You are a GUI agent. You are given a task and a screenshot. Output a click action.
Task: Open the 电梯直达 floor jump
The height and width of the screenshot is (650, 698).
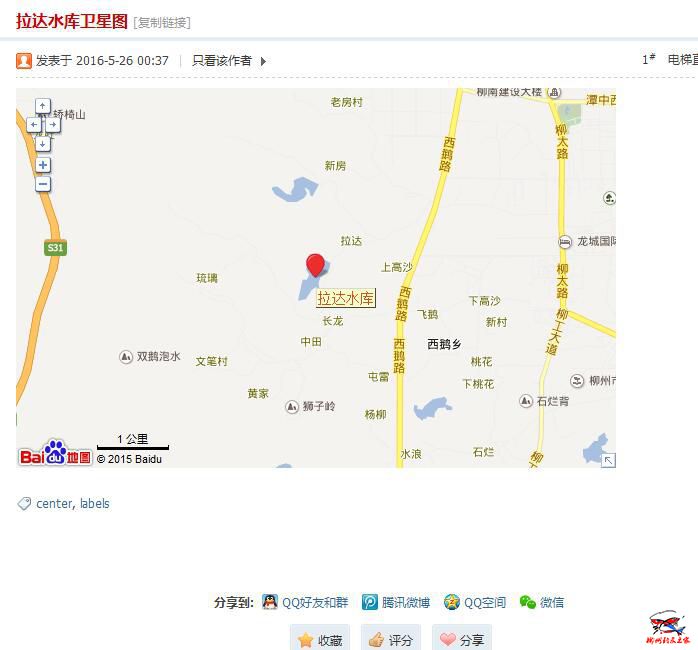coord(682,60)
